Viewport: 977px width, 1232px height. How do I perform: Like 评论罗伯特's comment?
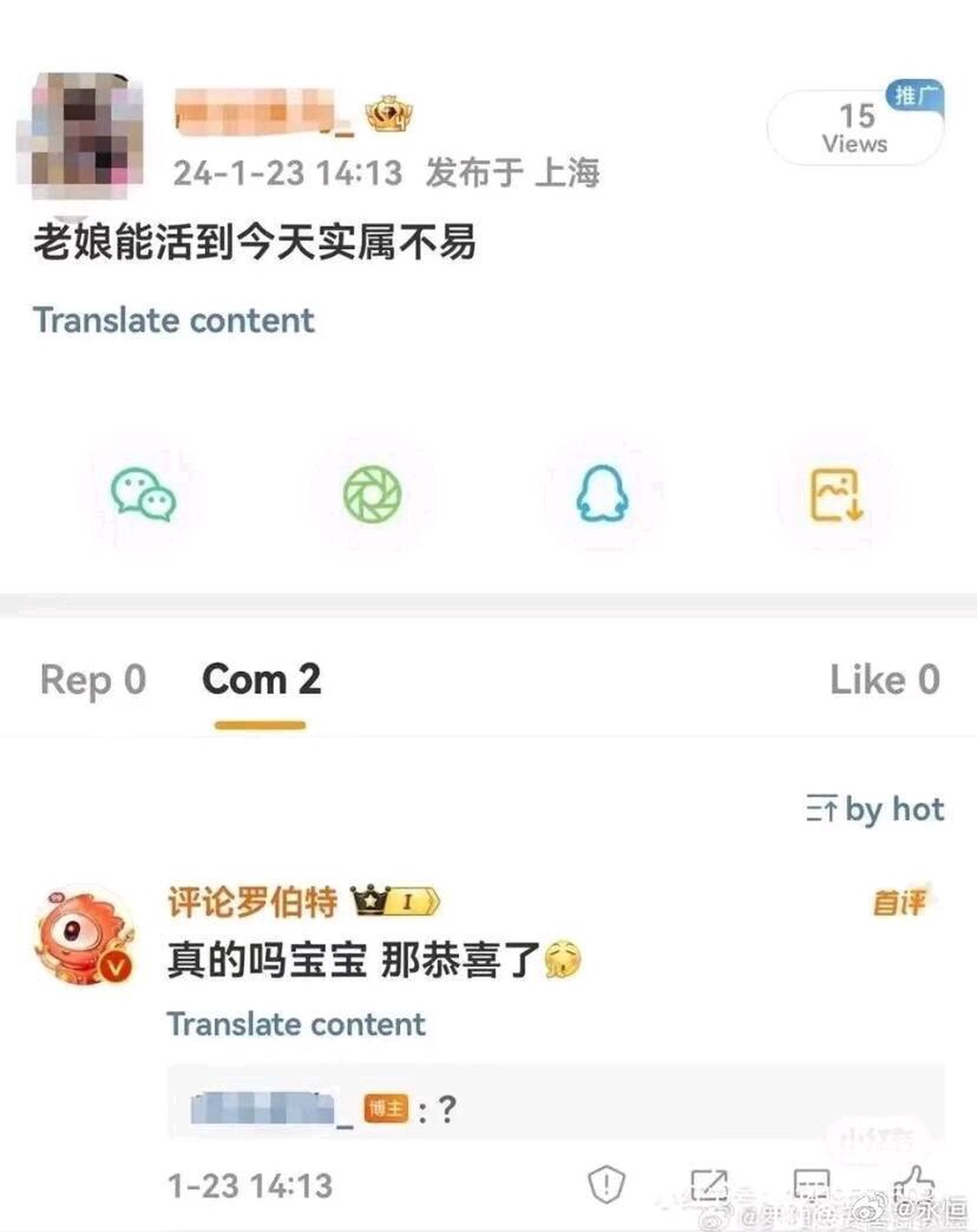913,1183
